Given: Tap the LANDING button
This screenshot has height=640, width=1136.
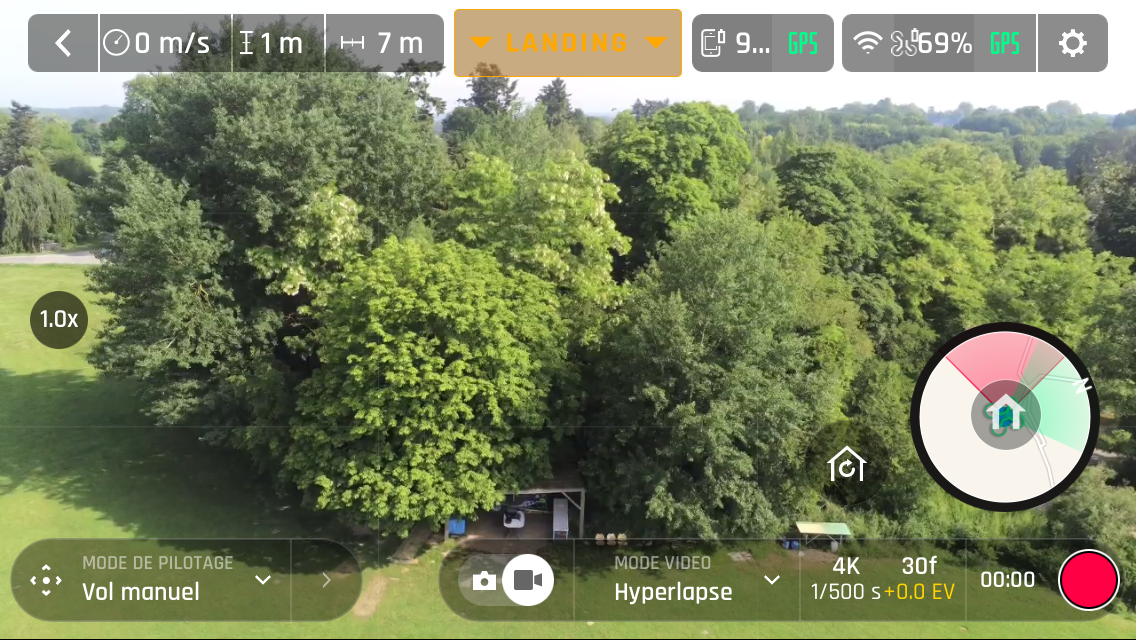Looking at the screenshot, I should tap(567, 43).
